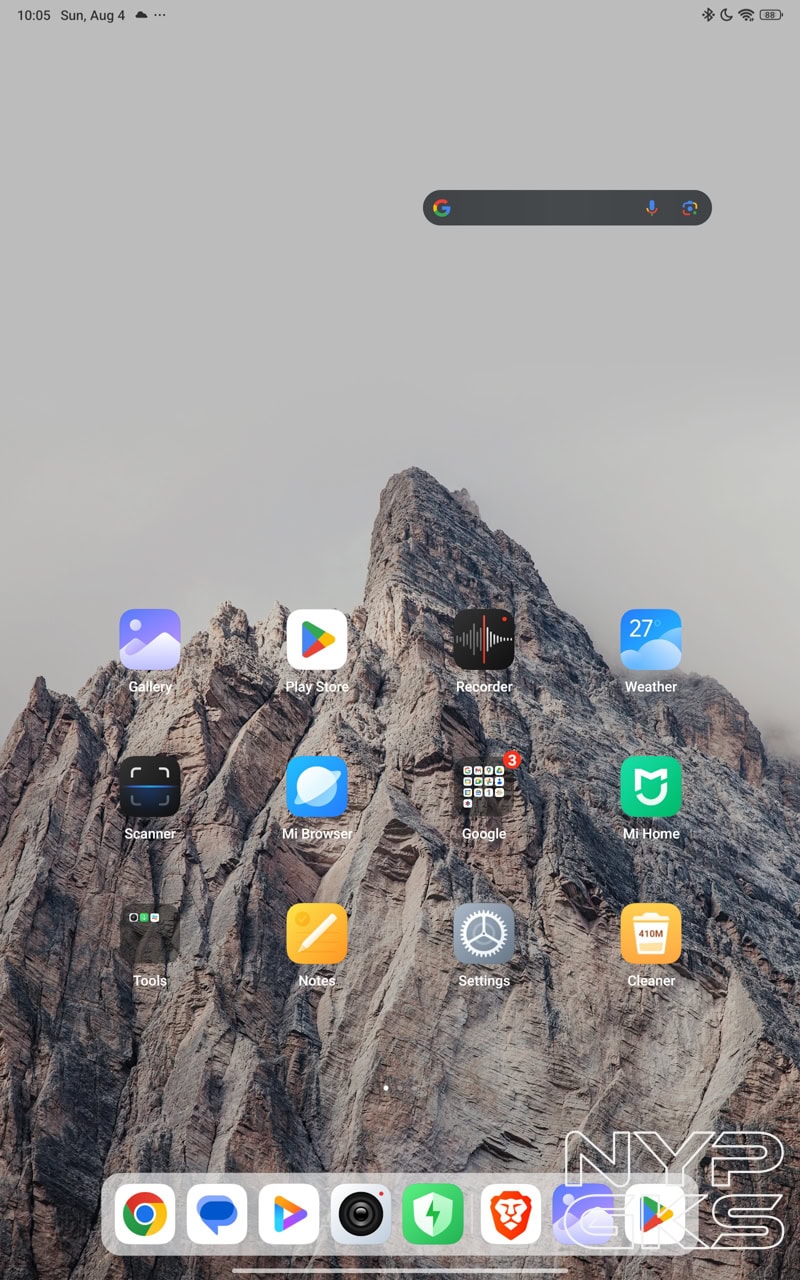800x1280 pixels.
Task: Open Brave browser from the dock
Action: (510, 1215)
